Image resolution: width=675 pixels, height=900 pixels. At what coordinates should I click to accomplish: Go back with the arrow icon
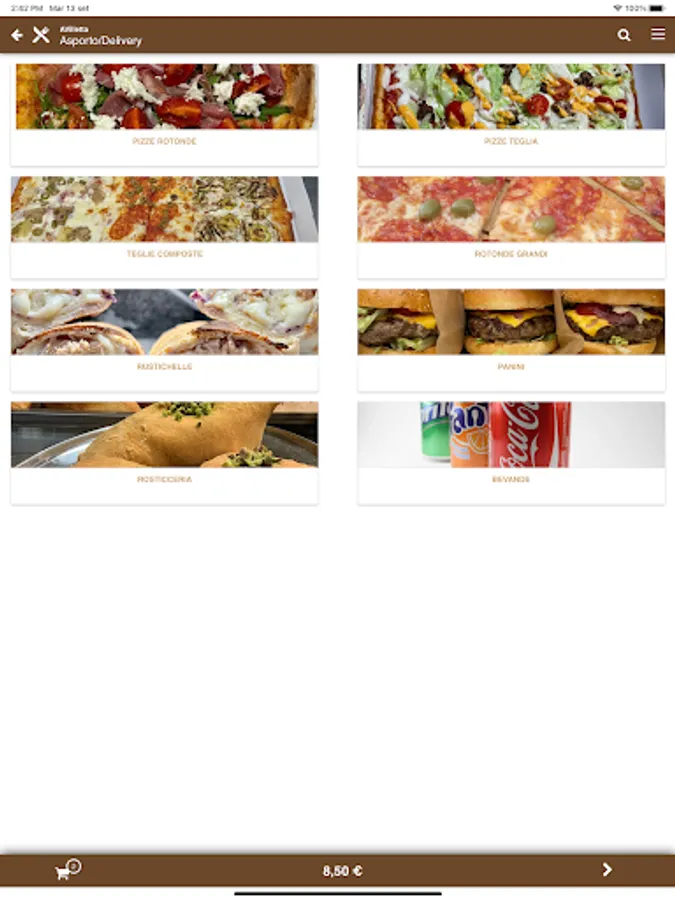(17, 35)
